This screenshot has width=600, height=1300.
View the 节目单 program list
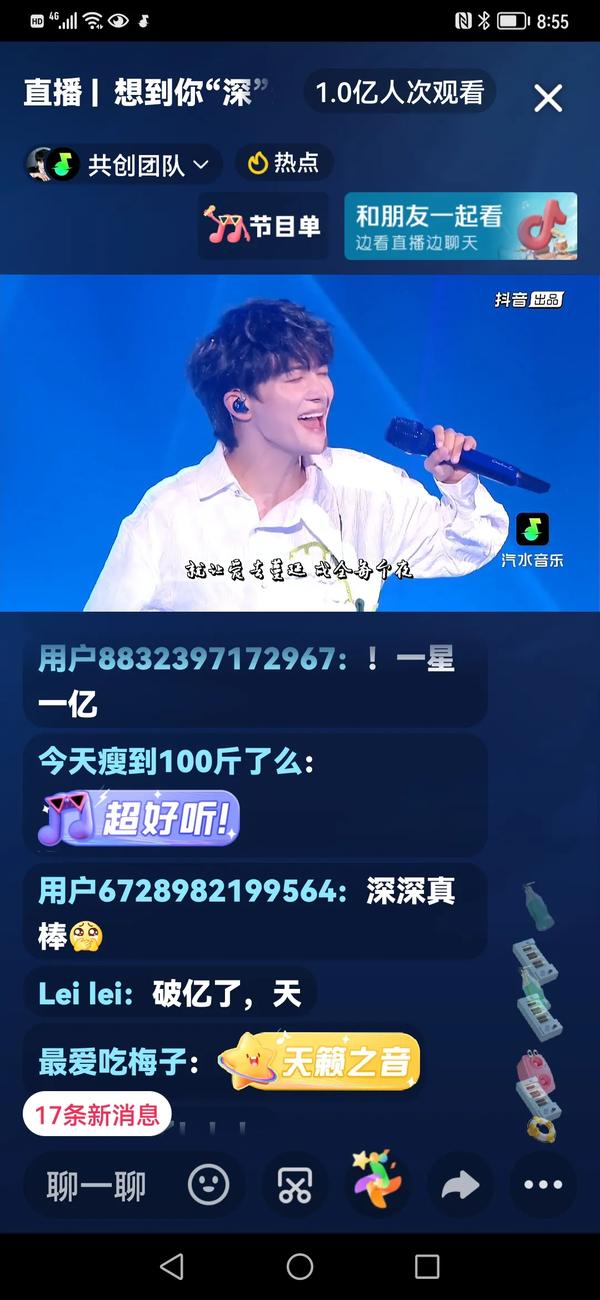point(264,226)
